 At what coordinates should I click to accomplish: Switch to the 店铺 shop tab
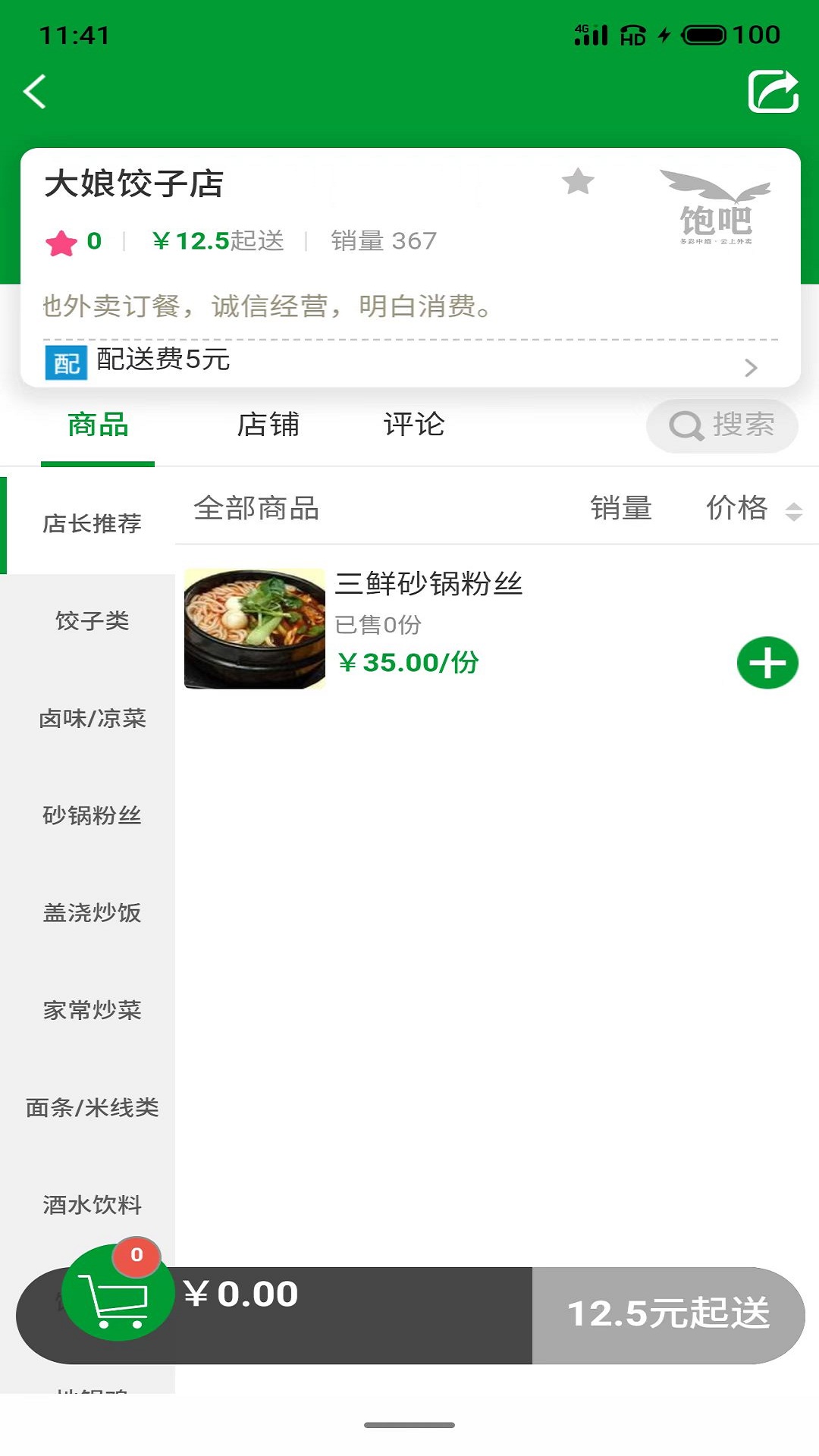(x=267, y=425)
